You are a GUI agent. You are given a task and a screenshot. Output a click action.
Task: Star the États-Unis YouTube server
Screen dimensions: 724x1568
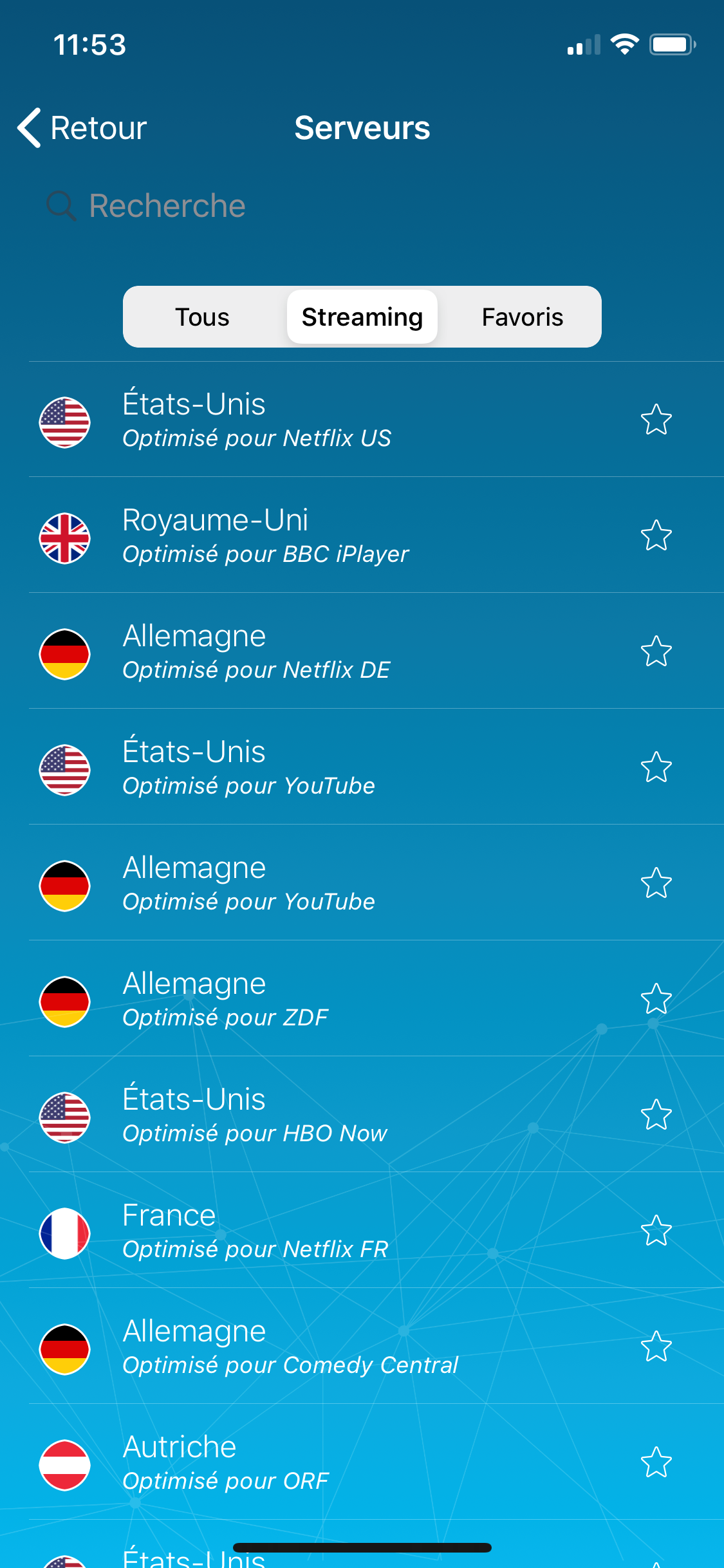tap(656, 767)
